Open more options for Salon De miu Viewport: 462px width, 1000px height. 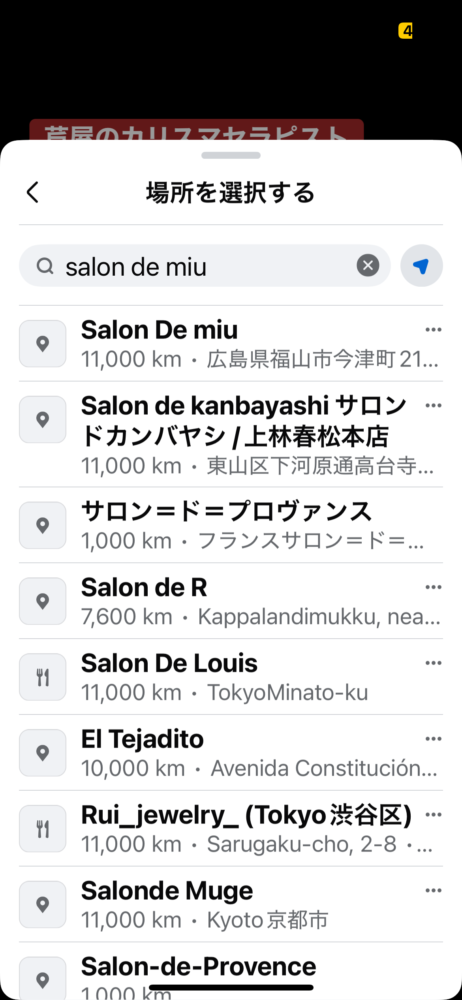pyautogui.click(x=433, y=329)
